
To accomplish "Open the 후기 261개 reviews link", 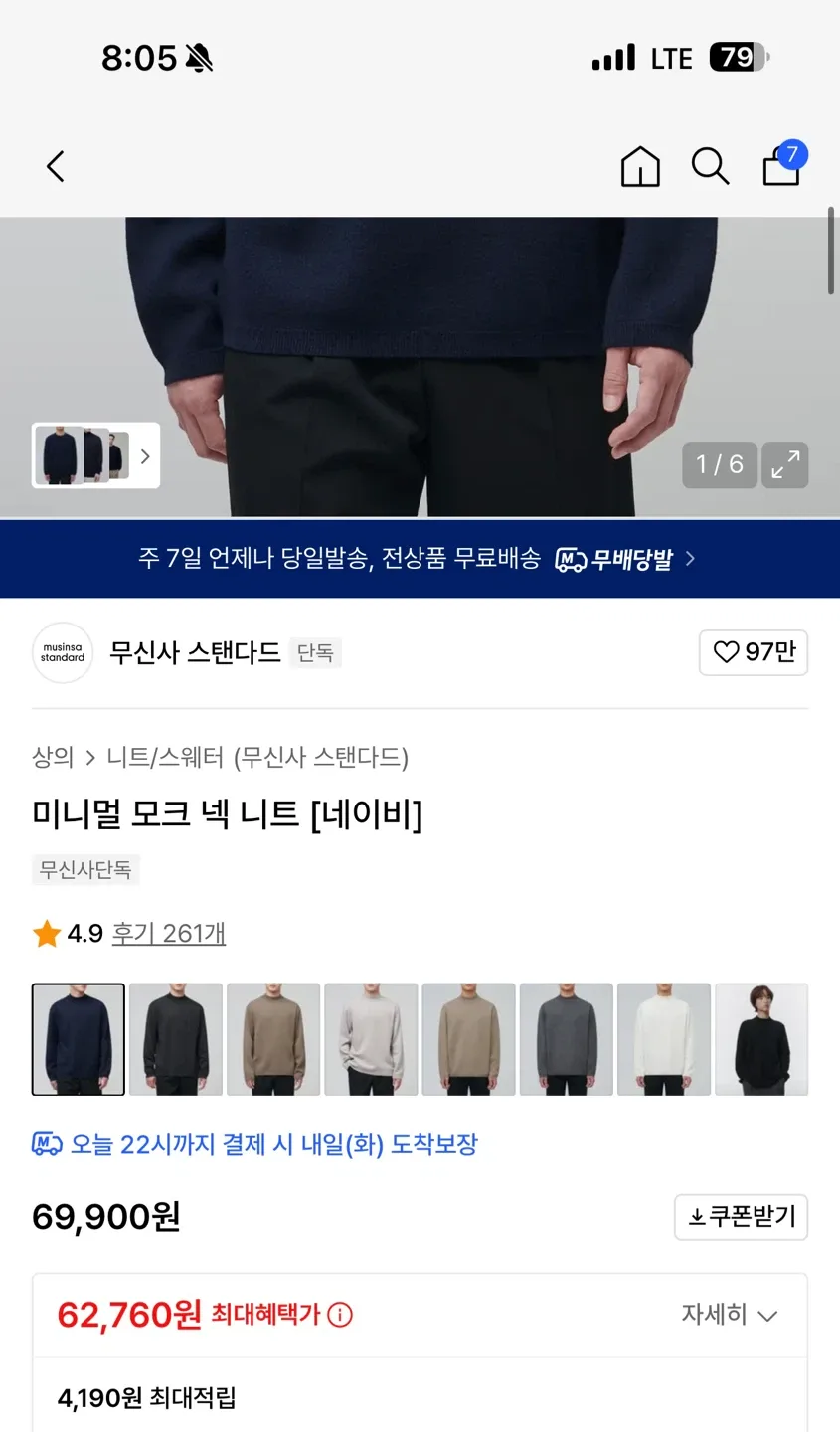I will pyautogui.click(x=168, y=933).
